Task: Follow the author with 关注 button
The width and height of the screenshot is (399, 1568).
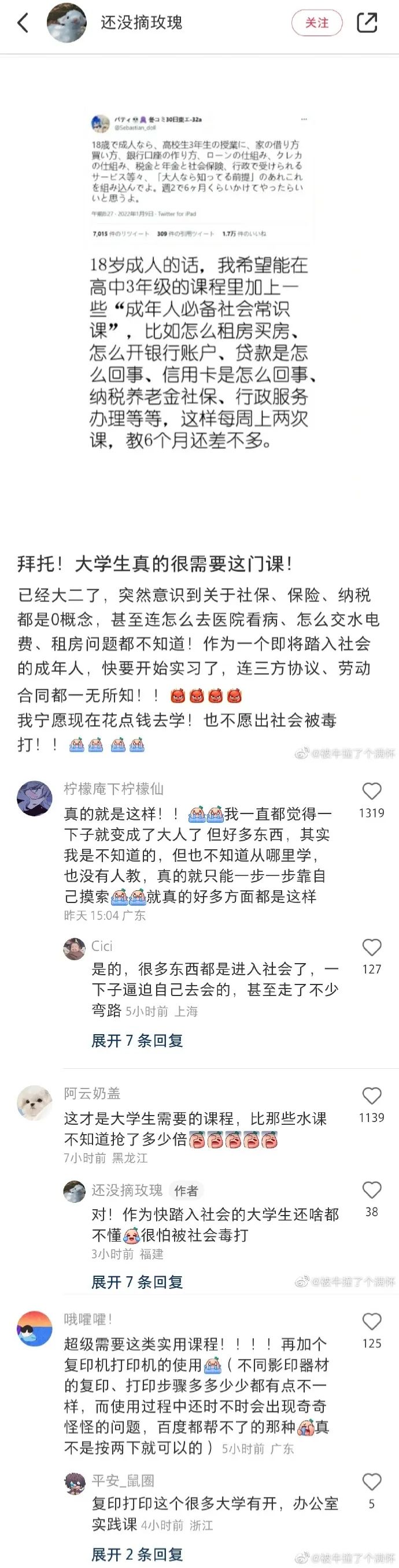Action: pos(317,23)
